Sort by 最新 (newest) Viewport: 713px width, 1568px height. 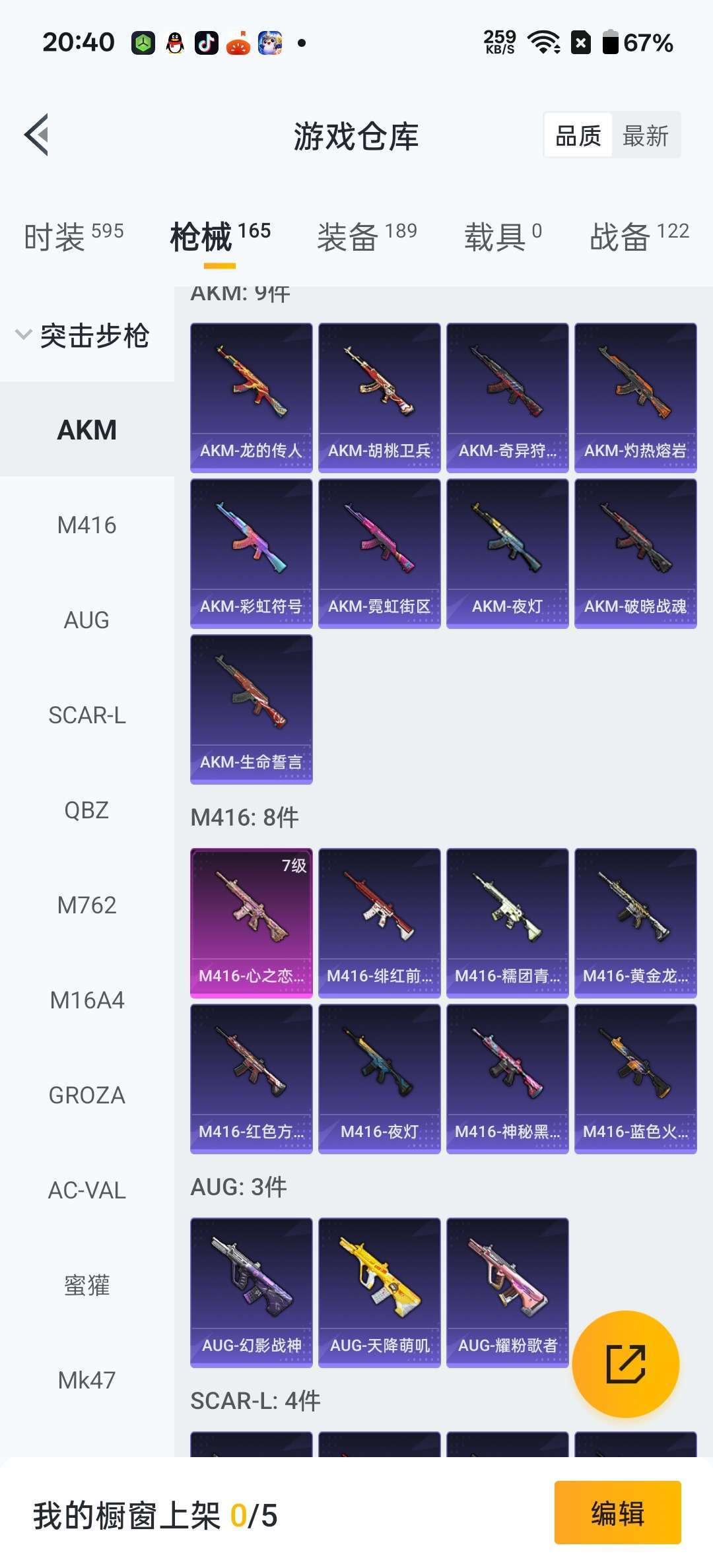point(645,136)
